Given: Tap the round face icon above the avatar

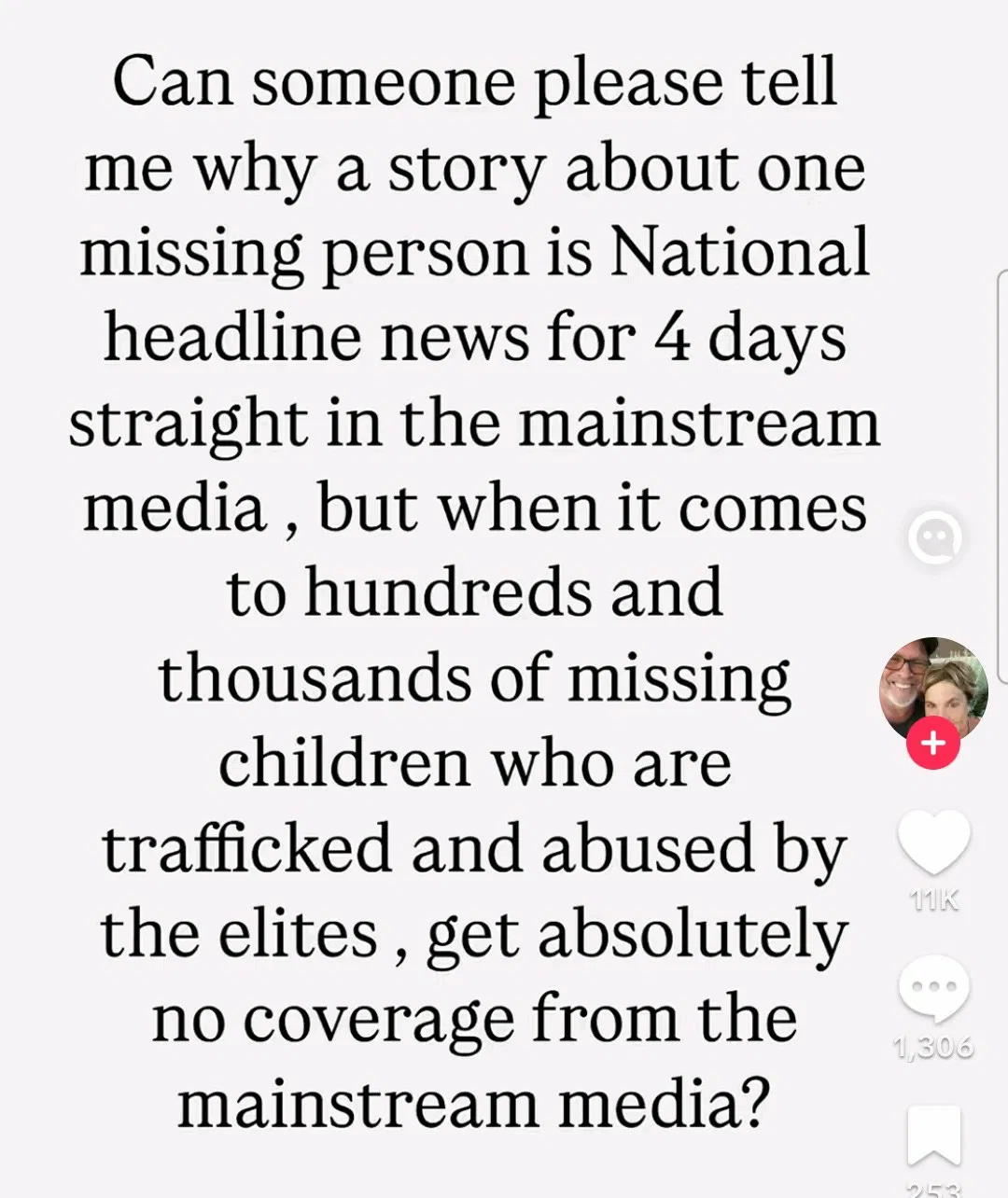Looking at the screenshot, I should (x=935, y=538).
